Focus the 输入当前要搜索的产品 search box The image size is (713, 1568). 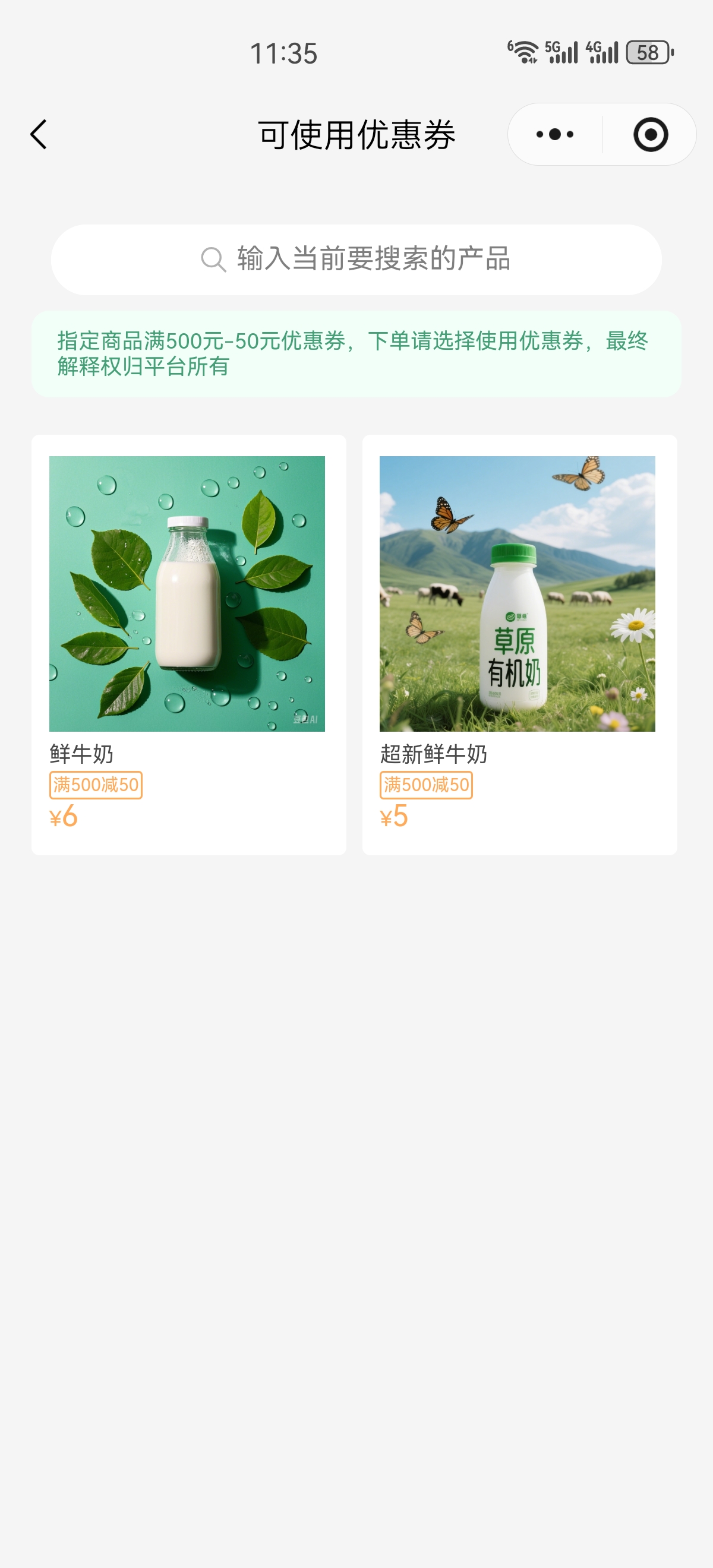click(356, 260)
